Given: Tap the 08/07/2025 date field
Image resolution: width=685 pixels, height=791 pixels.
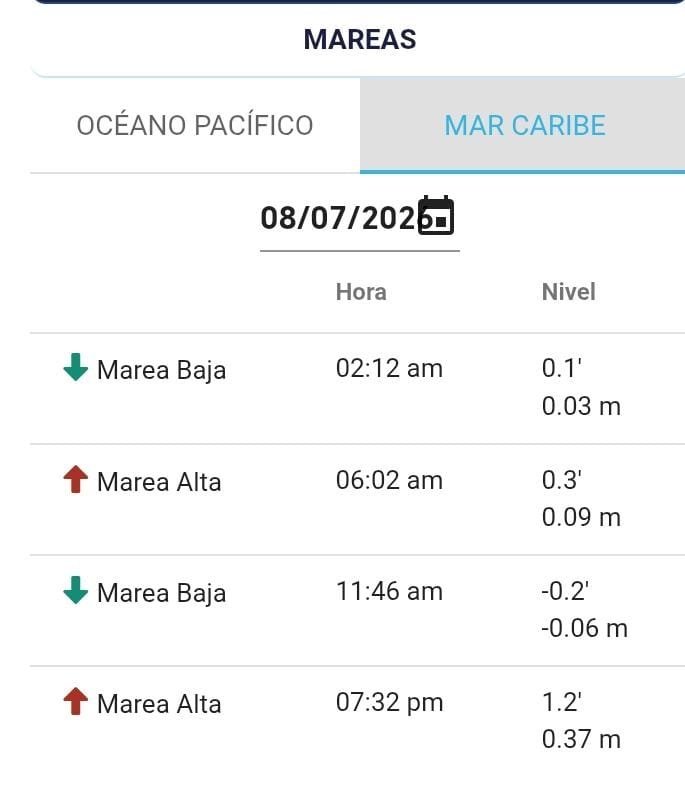Looking at the screenshot, I should (x=359, y=218).
